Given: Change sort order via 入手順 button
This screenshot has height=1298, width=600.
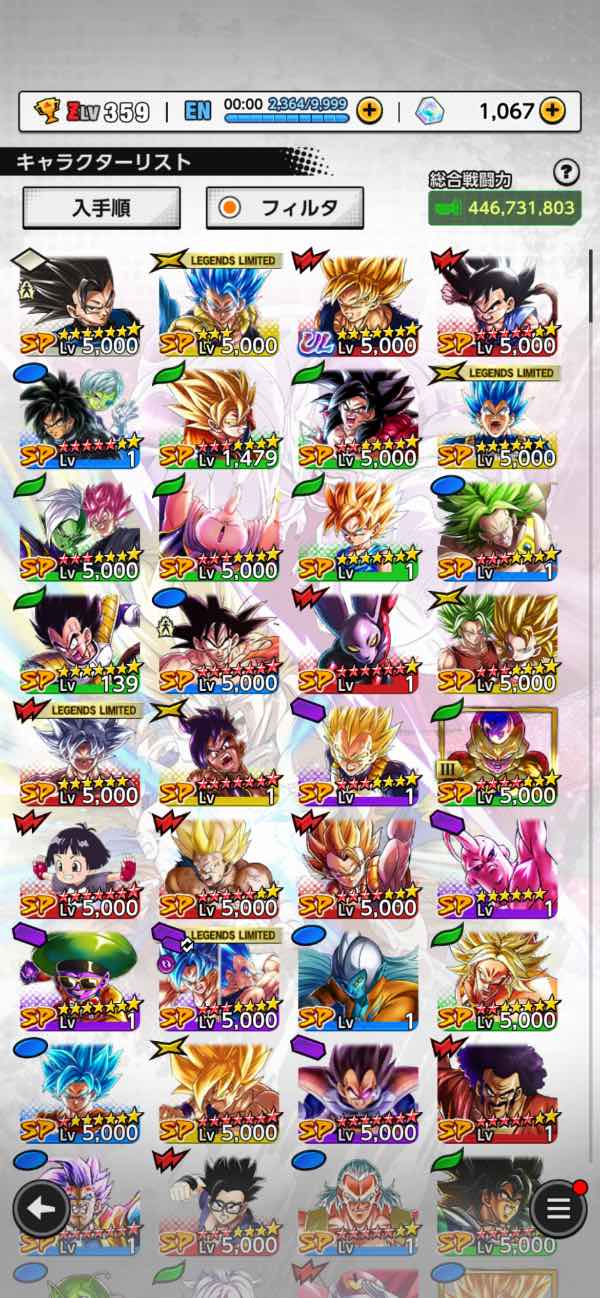Looking at the screenshot, I should point(101,208).
